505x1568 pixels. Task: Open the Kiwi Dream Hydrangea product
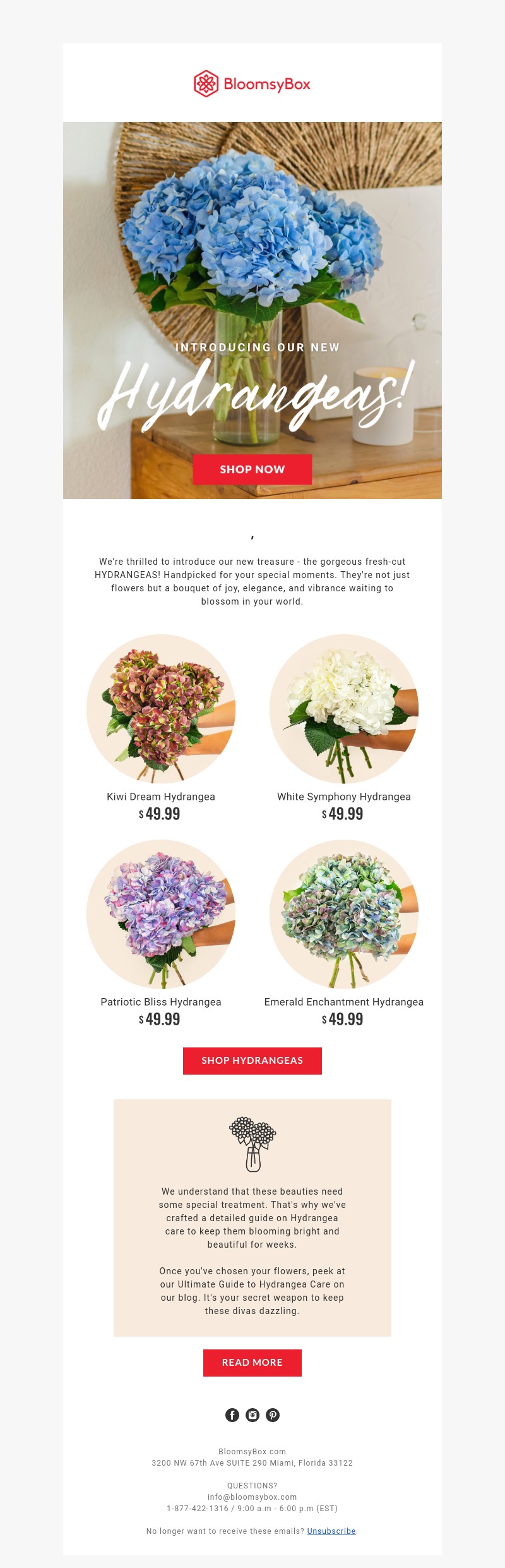coord(161,709)
